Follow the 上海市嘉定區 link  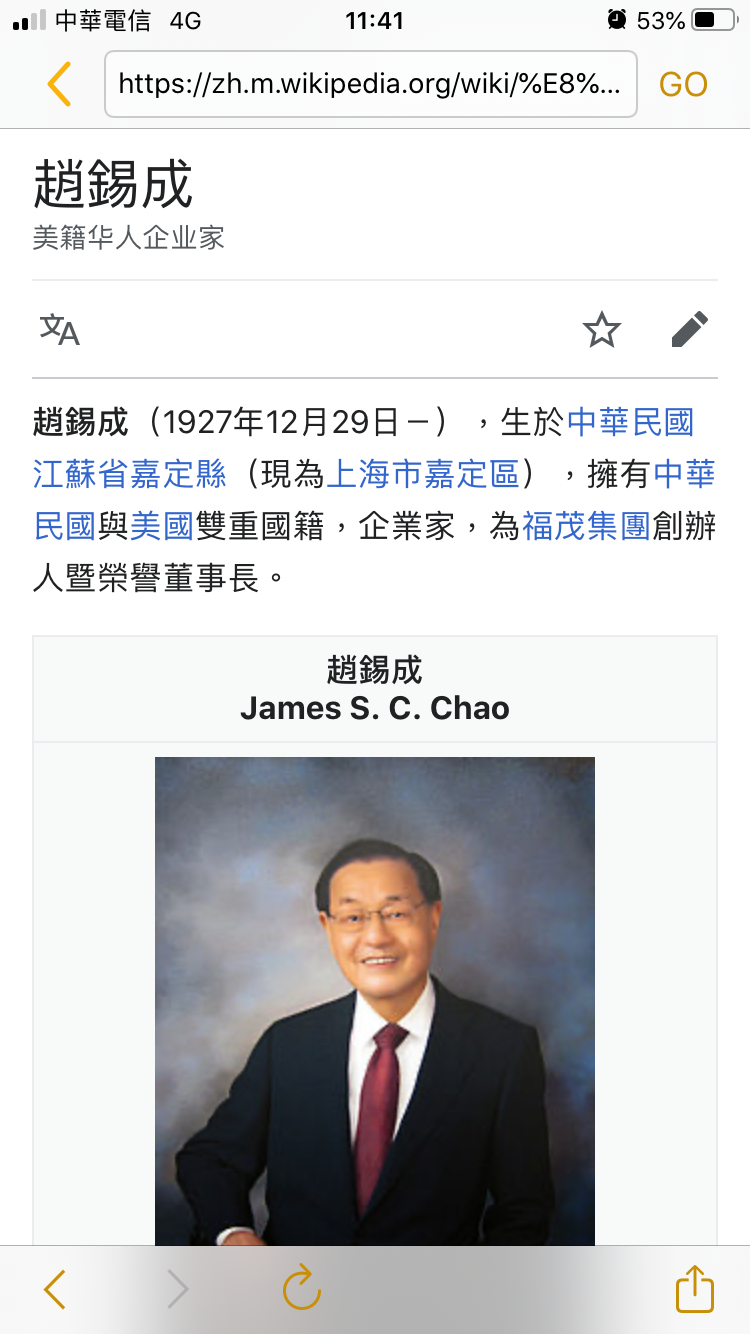coord(423,474)
